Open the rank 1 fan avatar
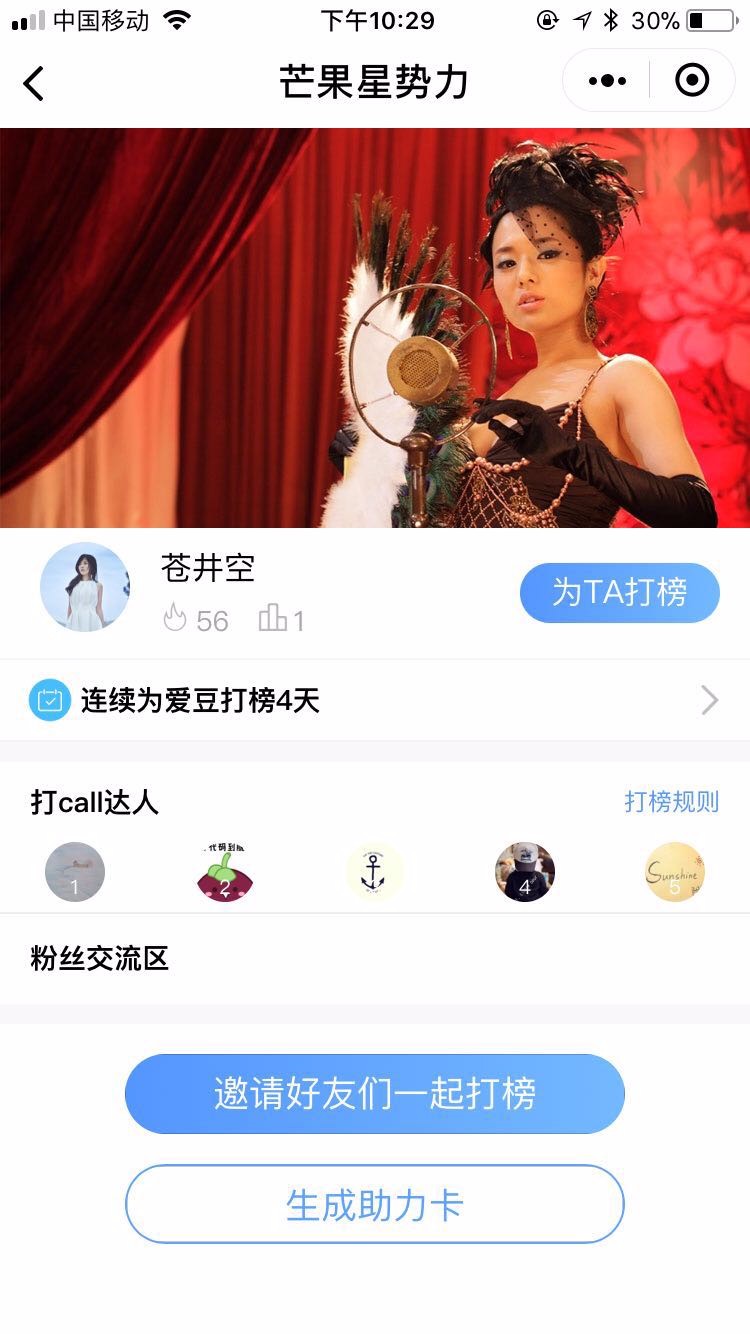This screenshot has width=750, height=1334. tap(75, 872)
